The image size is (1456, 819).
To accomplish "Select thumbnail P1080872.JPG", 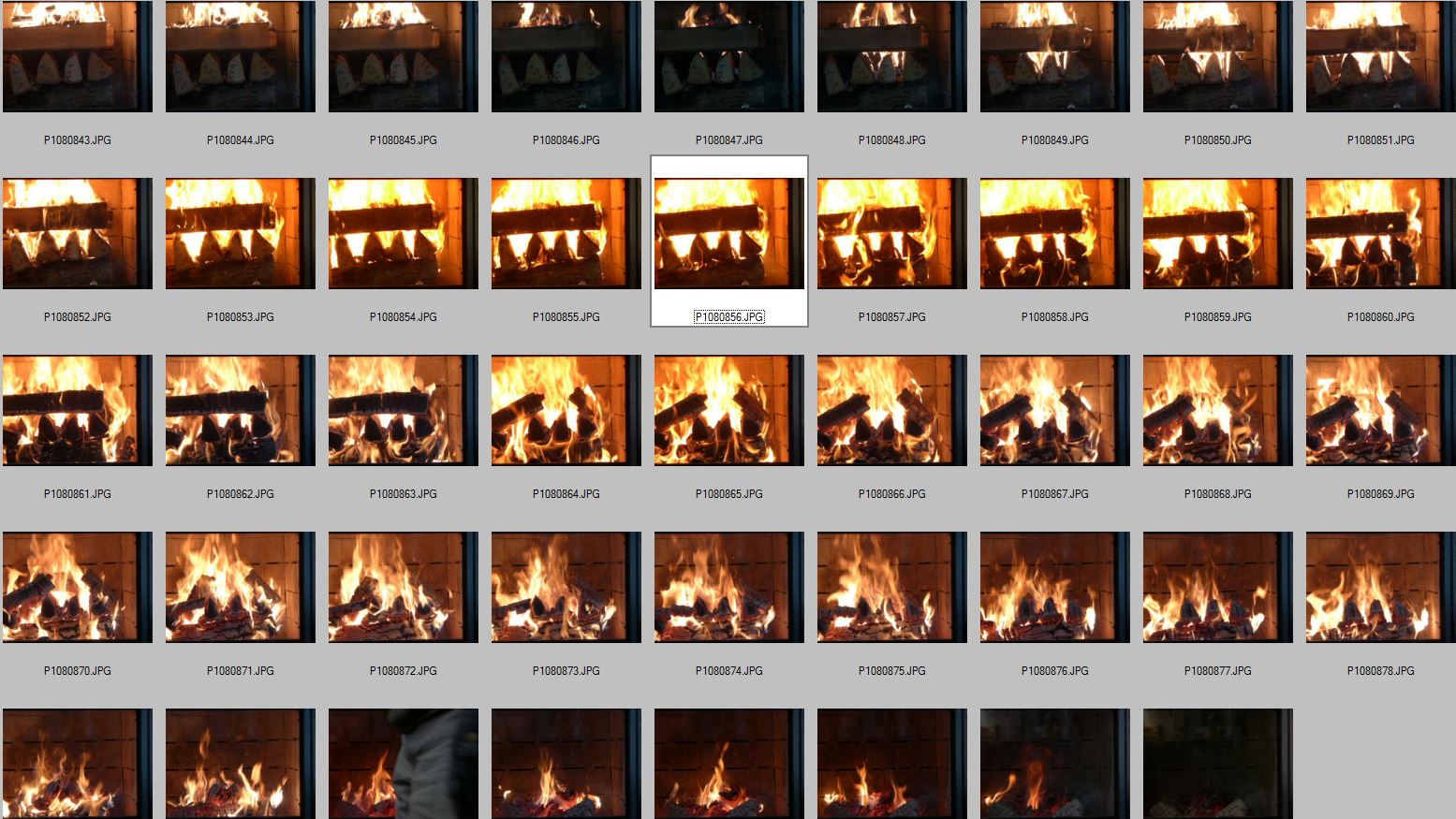I will point(403,587).
